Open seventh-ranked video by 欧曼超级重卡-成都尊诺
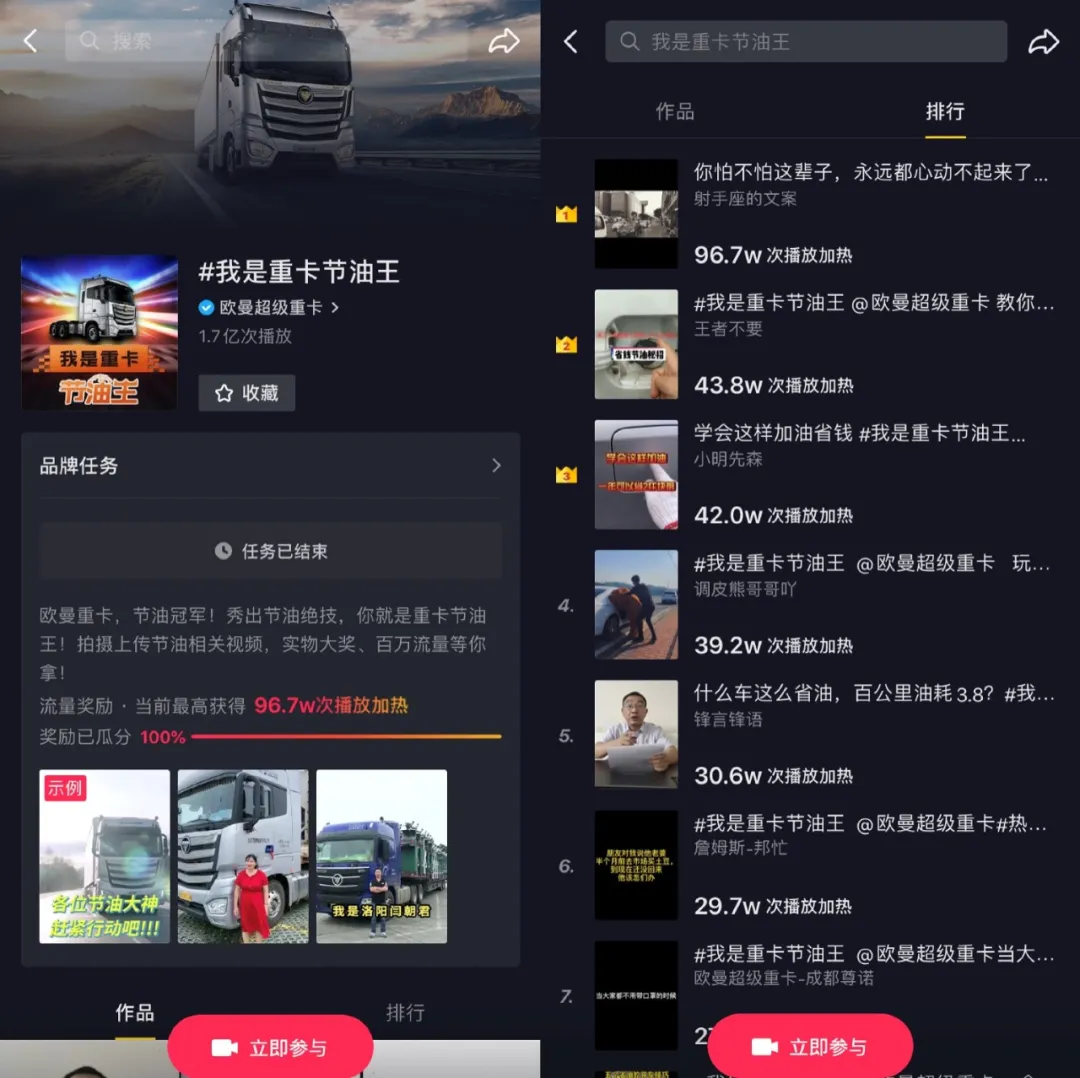 point(636,990)
